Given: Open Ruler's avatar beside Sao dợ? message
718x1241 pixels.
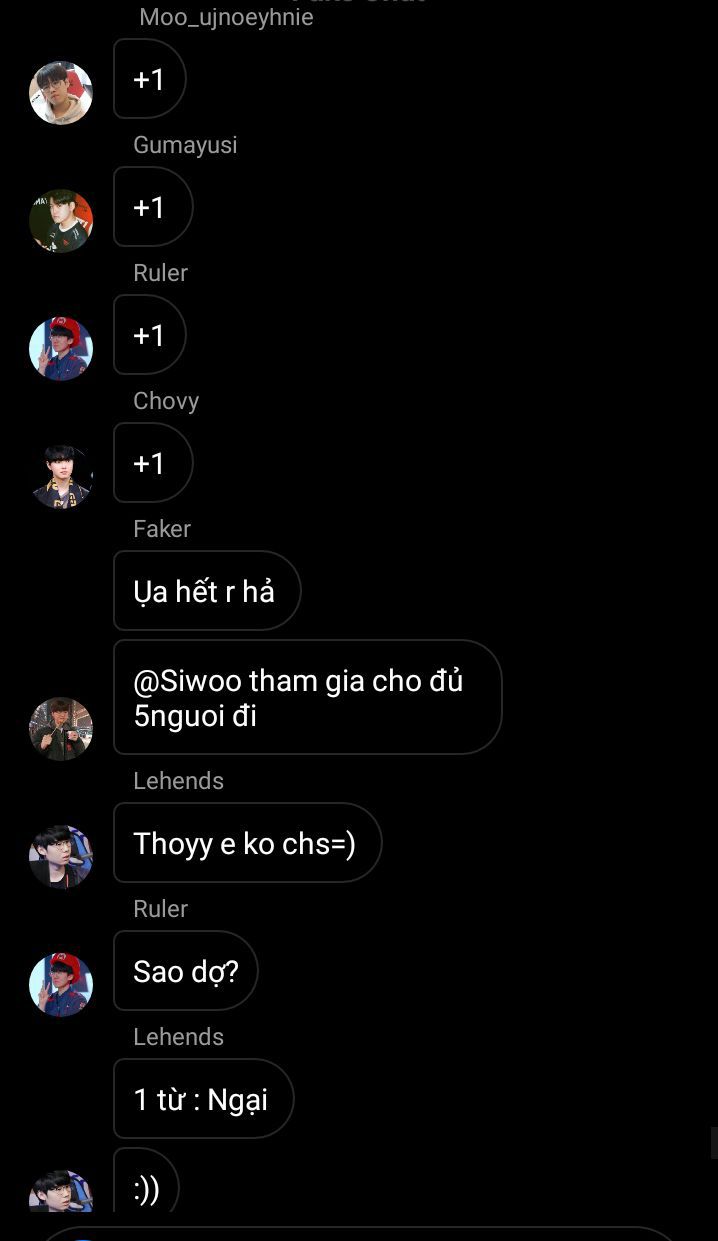Looking at the screenshot, I should click(61, 985).
